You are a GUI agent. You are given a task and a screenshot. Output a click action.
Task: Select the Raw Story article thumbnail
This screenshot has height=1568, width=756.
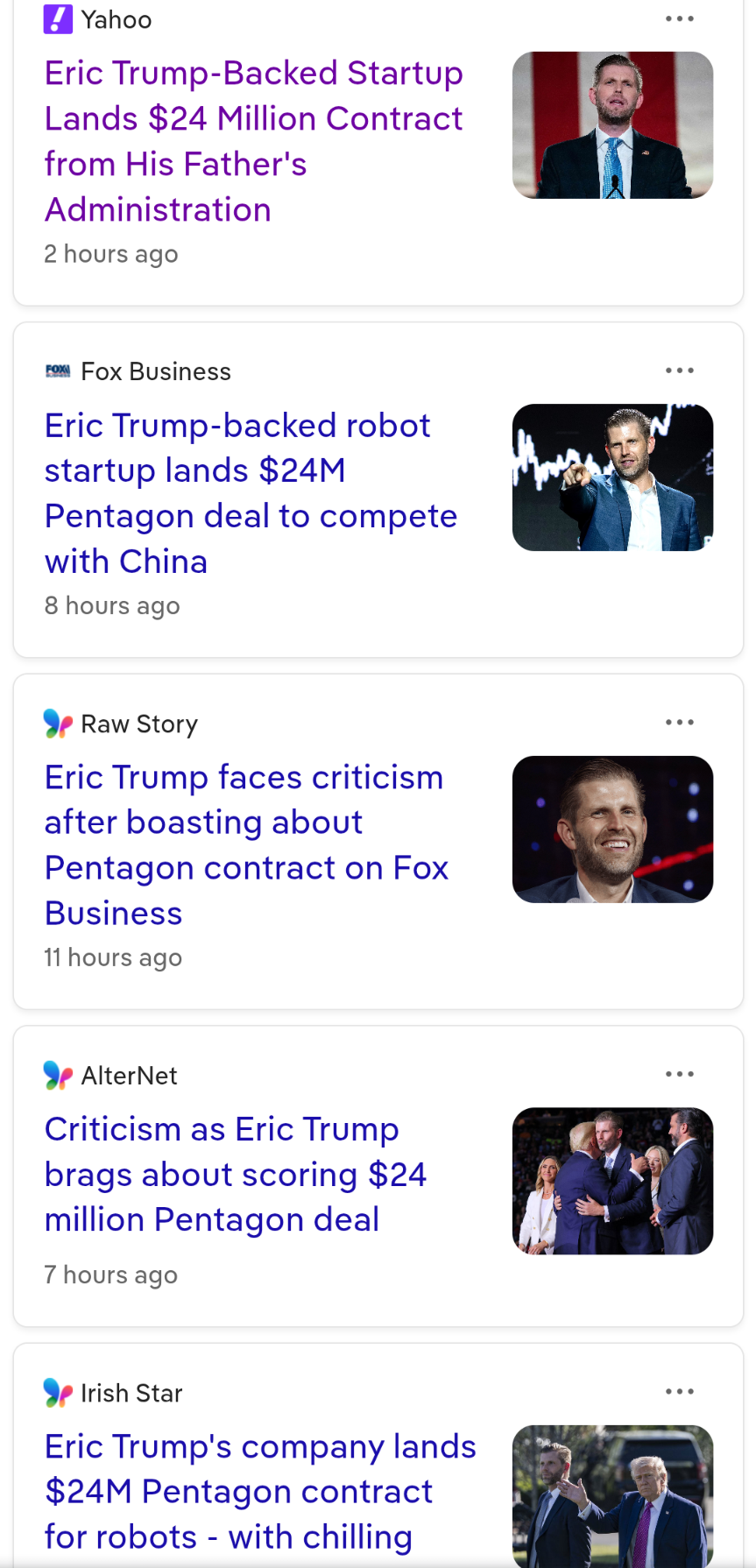612,830
